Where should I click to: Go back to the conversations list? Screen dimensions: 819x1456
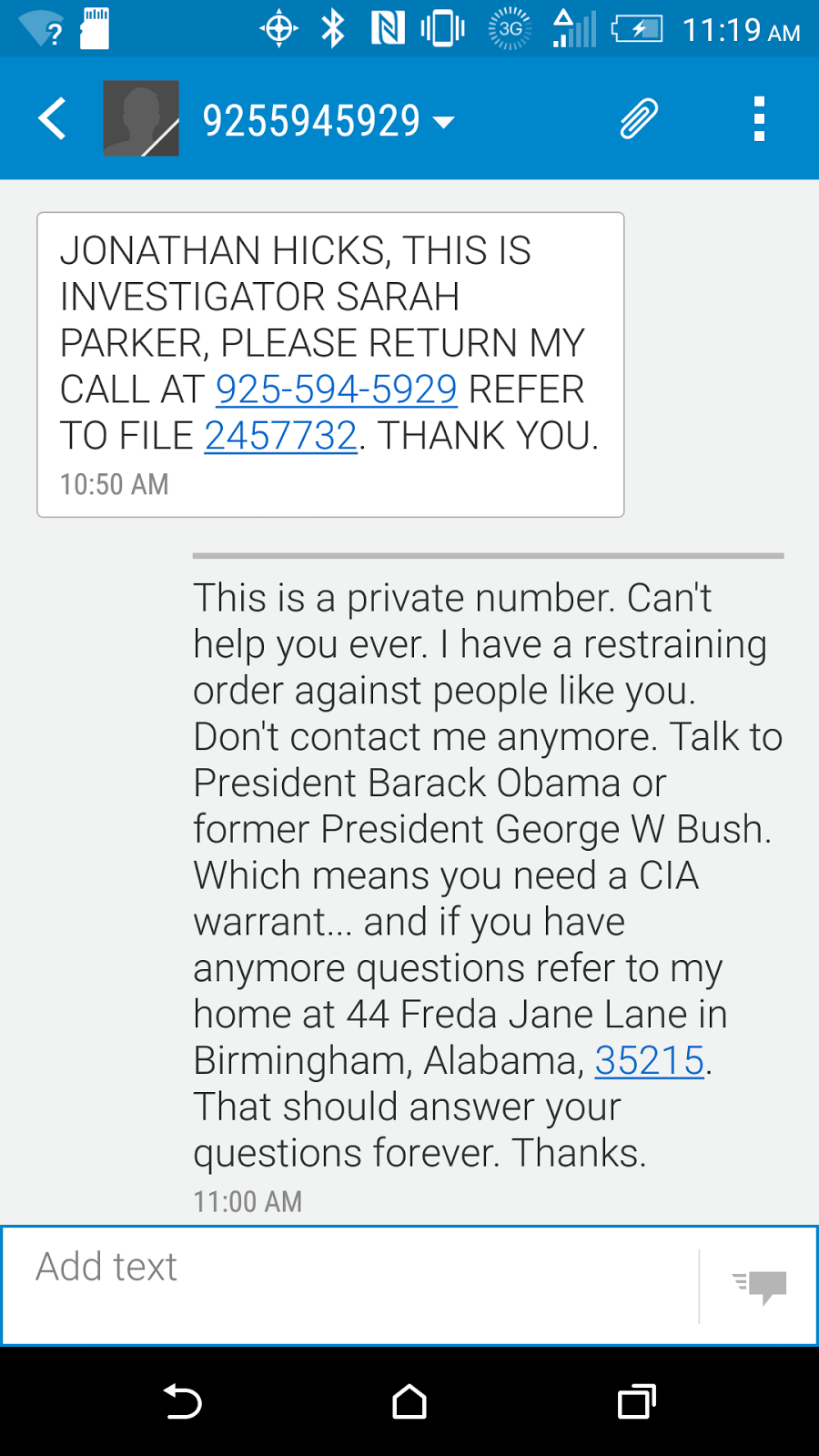52,119
